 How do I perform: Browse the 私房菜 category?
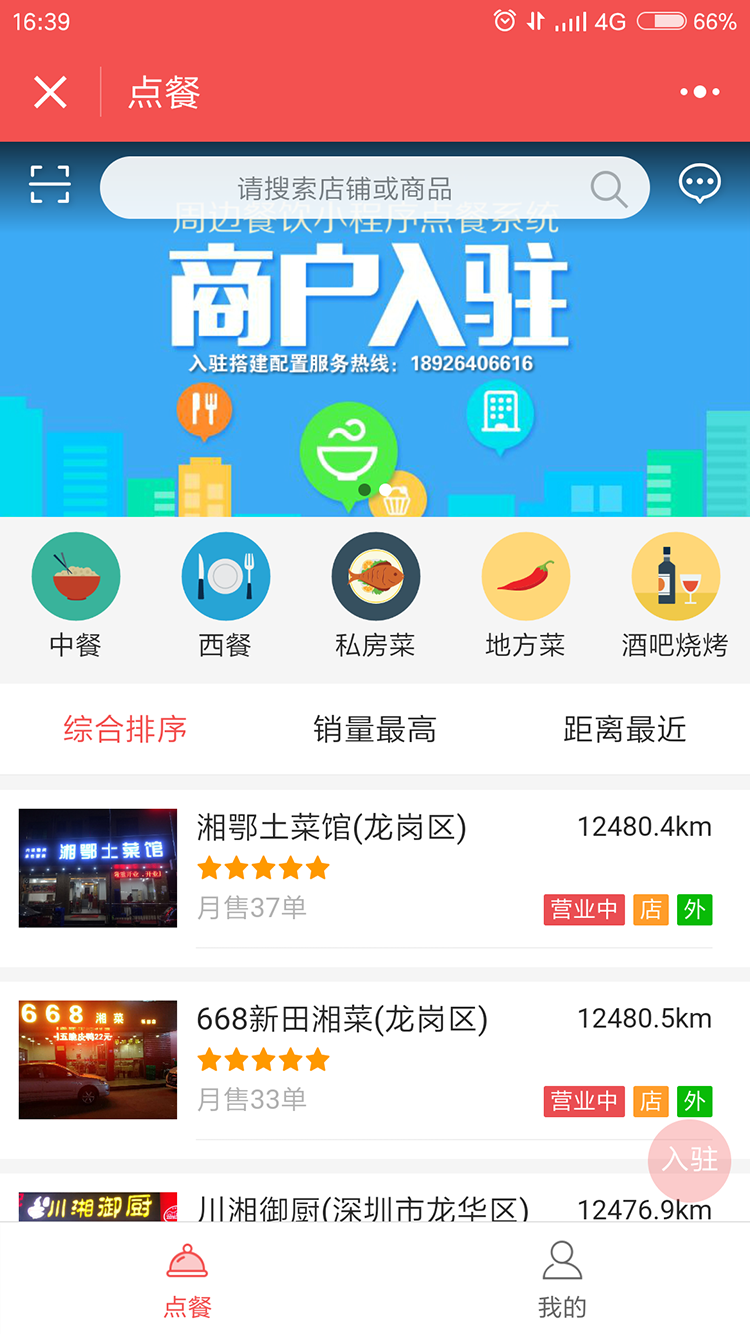375,595
